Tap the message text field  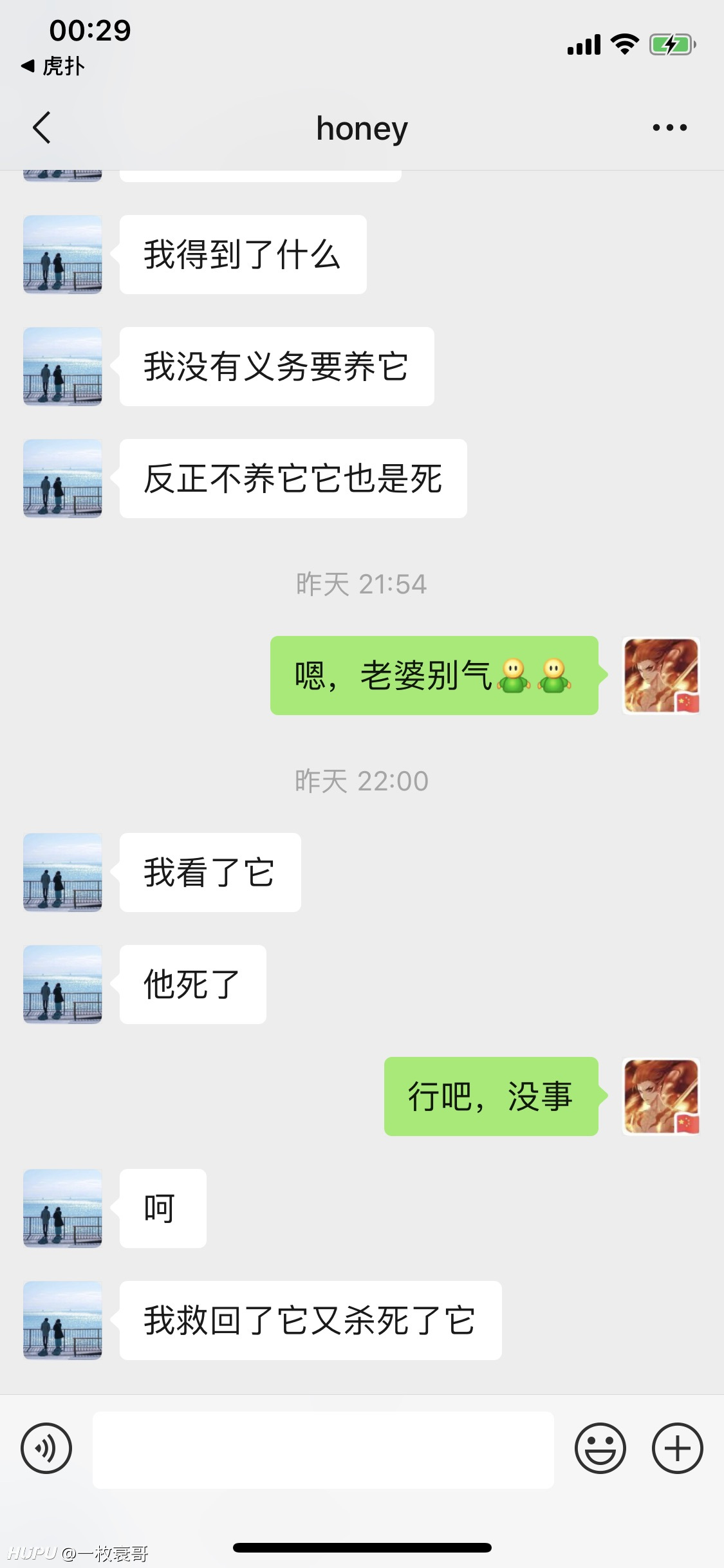pos(323,1450)
